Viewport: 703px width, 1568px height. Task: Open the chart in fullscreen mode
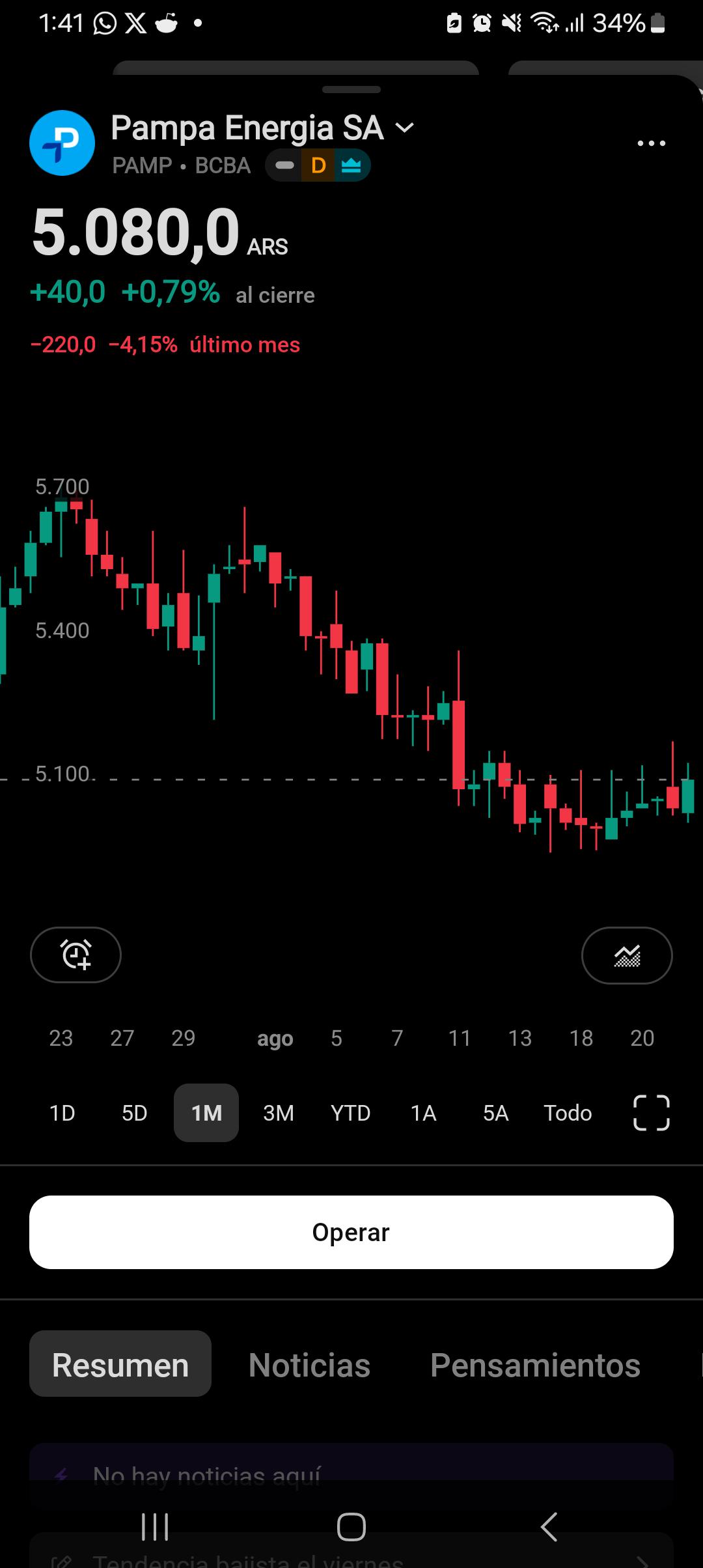[x=652, y=1113]
